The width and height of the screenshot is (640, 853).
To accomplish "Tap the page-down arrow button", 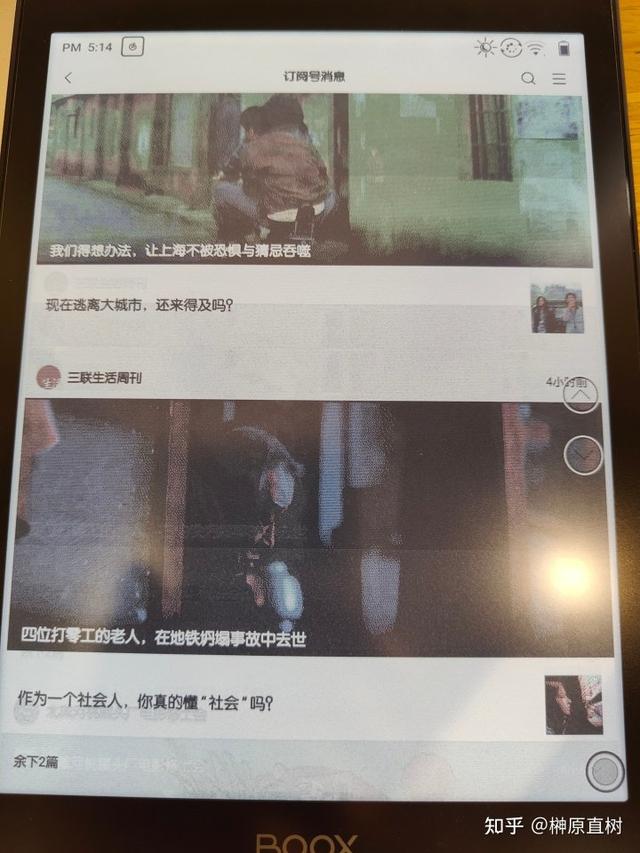I will pyautogui.click(x=583, y=455).
